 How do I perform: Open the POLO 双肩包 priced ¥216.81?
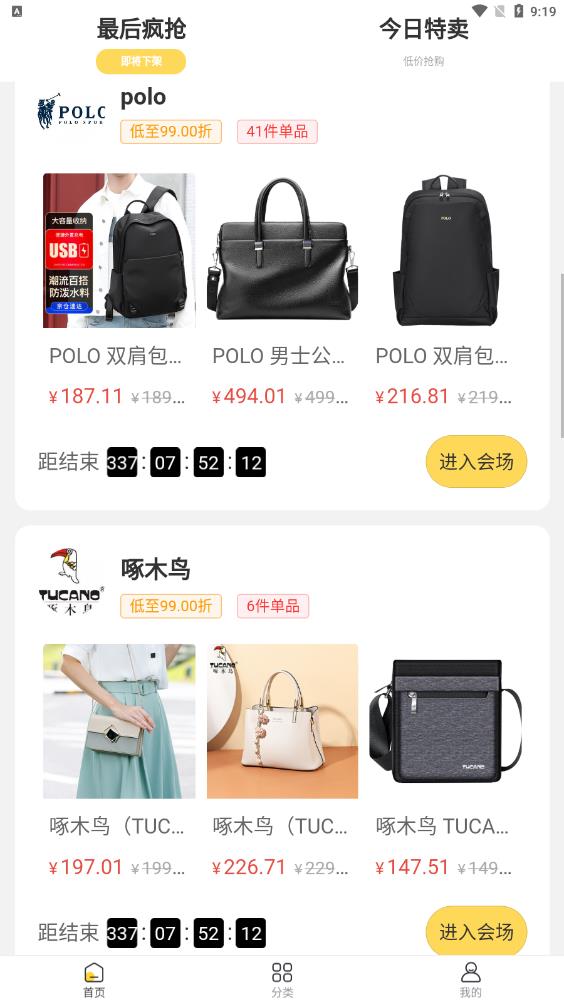(445, 290)
